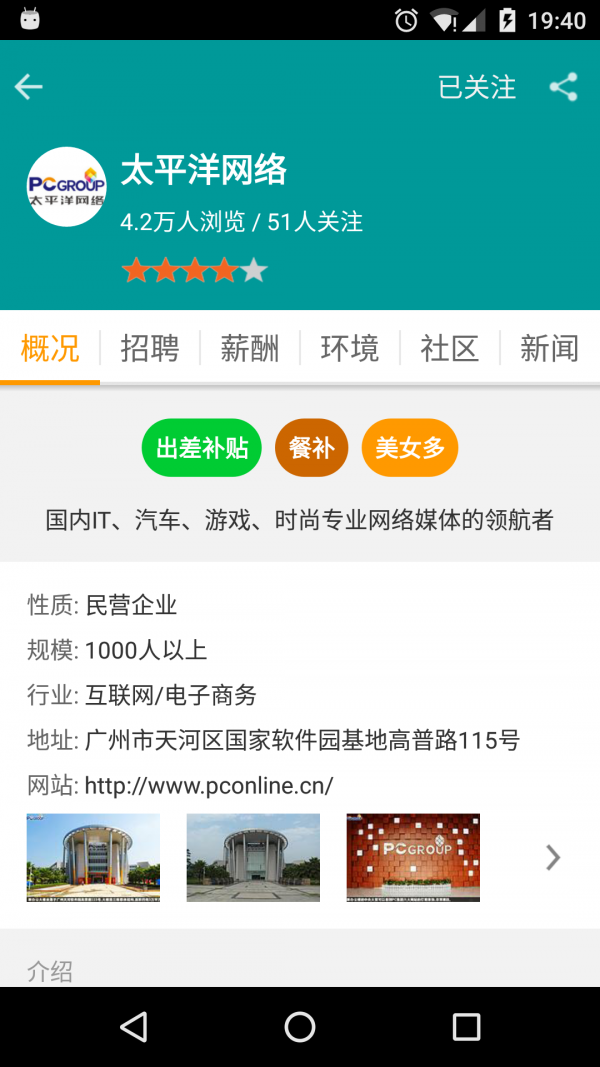Open the PCgroup logo wall photo

point(413,857)
